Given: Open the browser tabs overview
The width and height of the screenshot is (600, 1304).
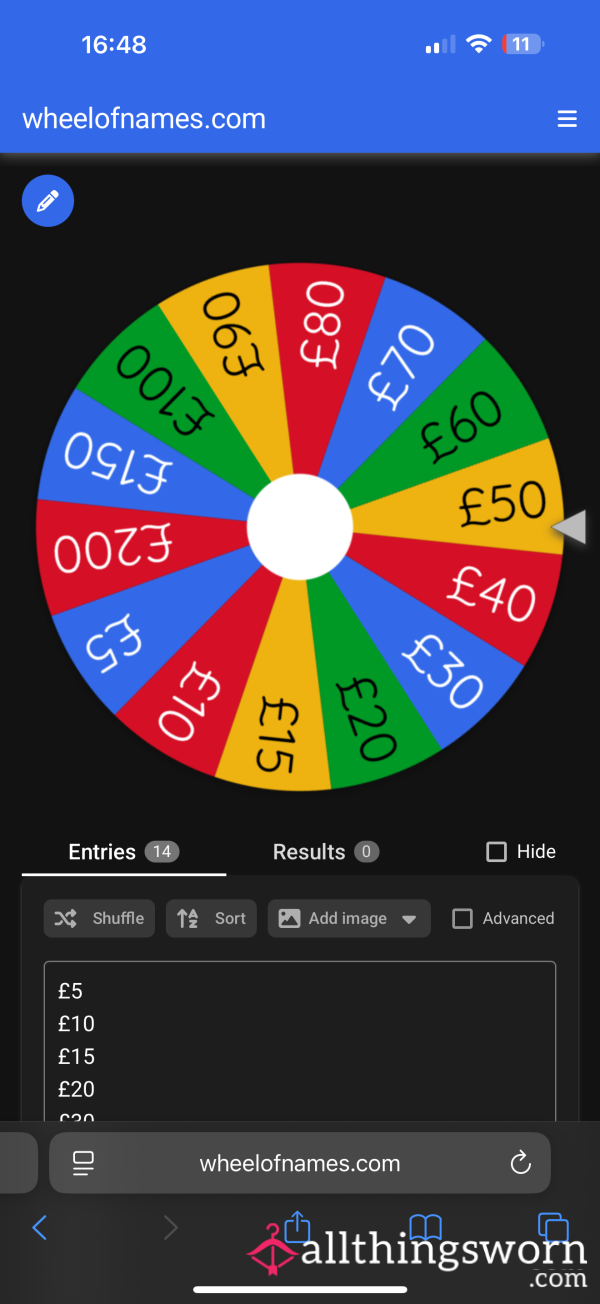Looking at the screenshot, I should point(553,1227).
